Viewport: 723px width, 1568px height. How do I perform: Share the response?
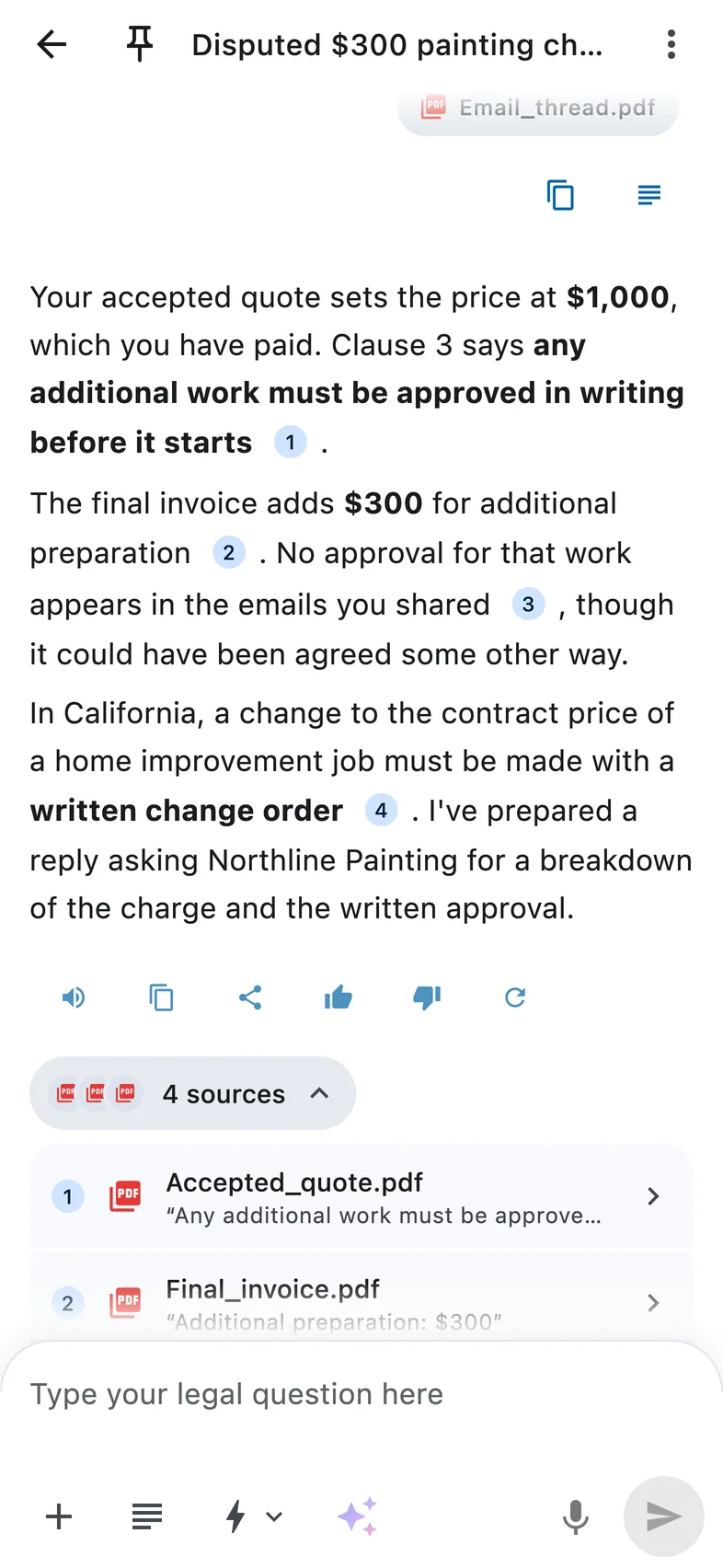[250, 997]
